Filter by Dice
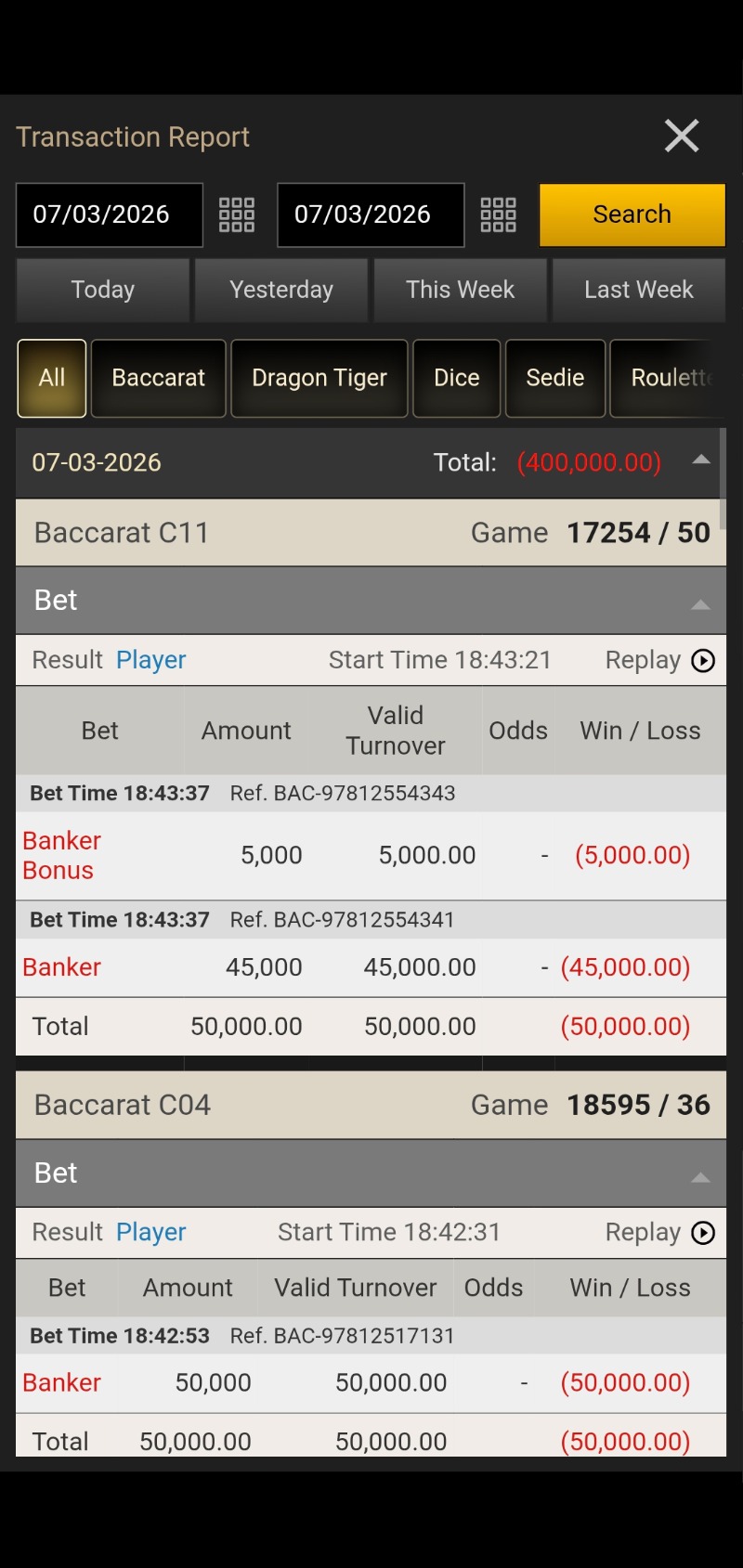743x1568 pixels. pos(457,378)
